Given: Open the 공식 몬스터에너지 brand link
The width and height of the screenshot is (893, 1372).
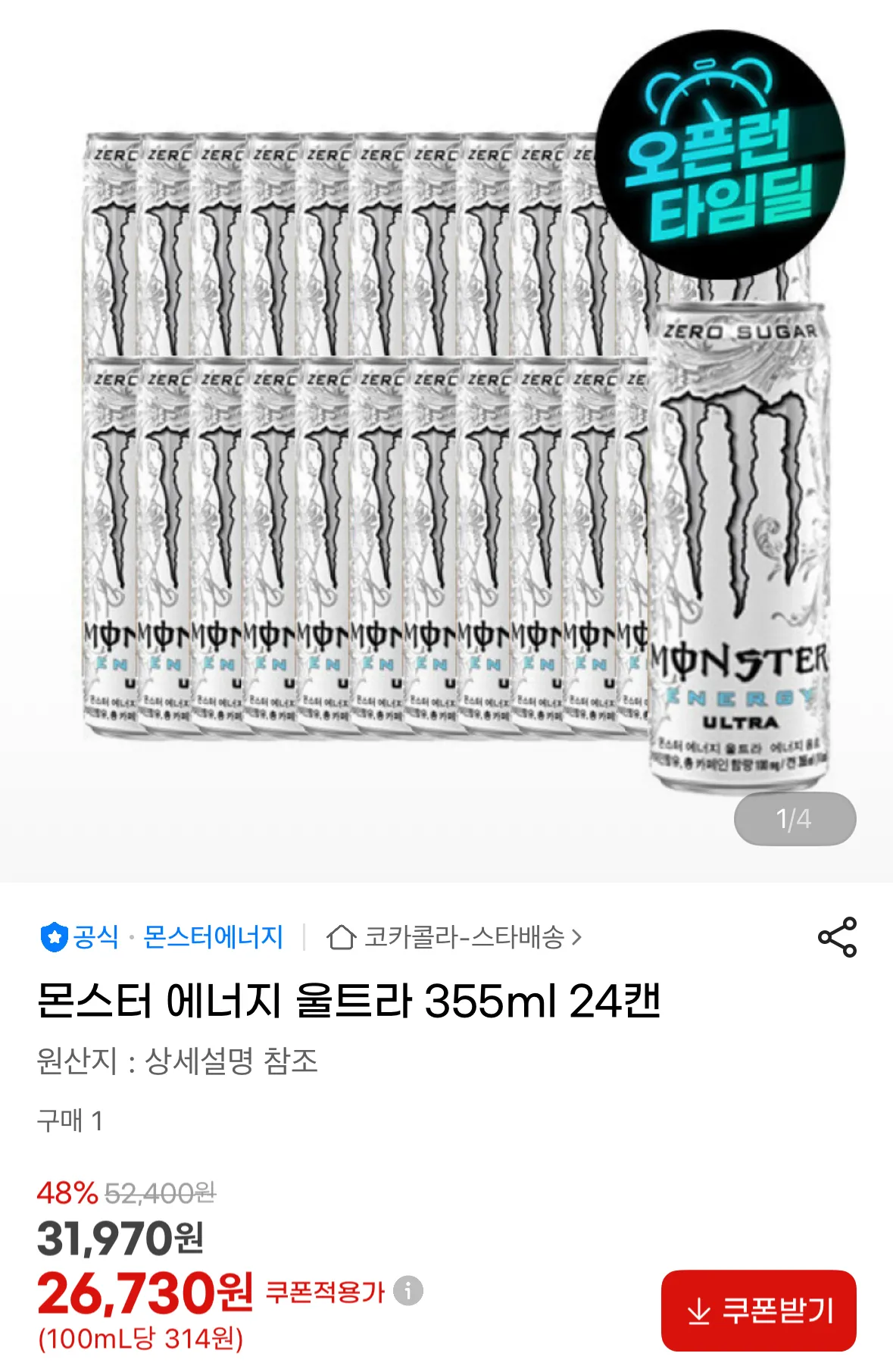Looking at the screenshot, I should [162, 937].
